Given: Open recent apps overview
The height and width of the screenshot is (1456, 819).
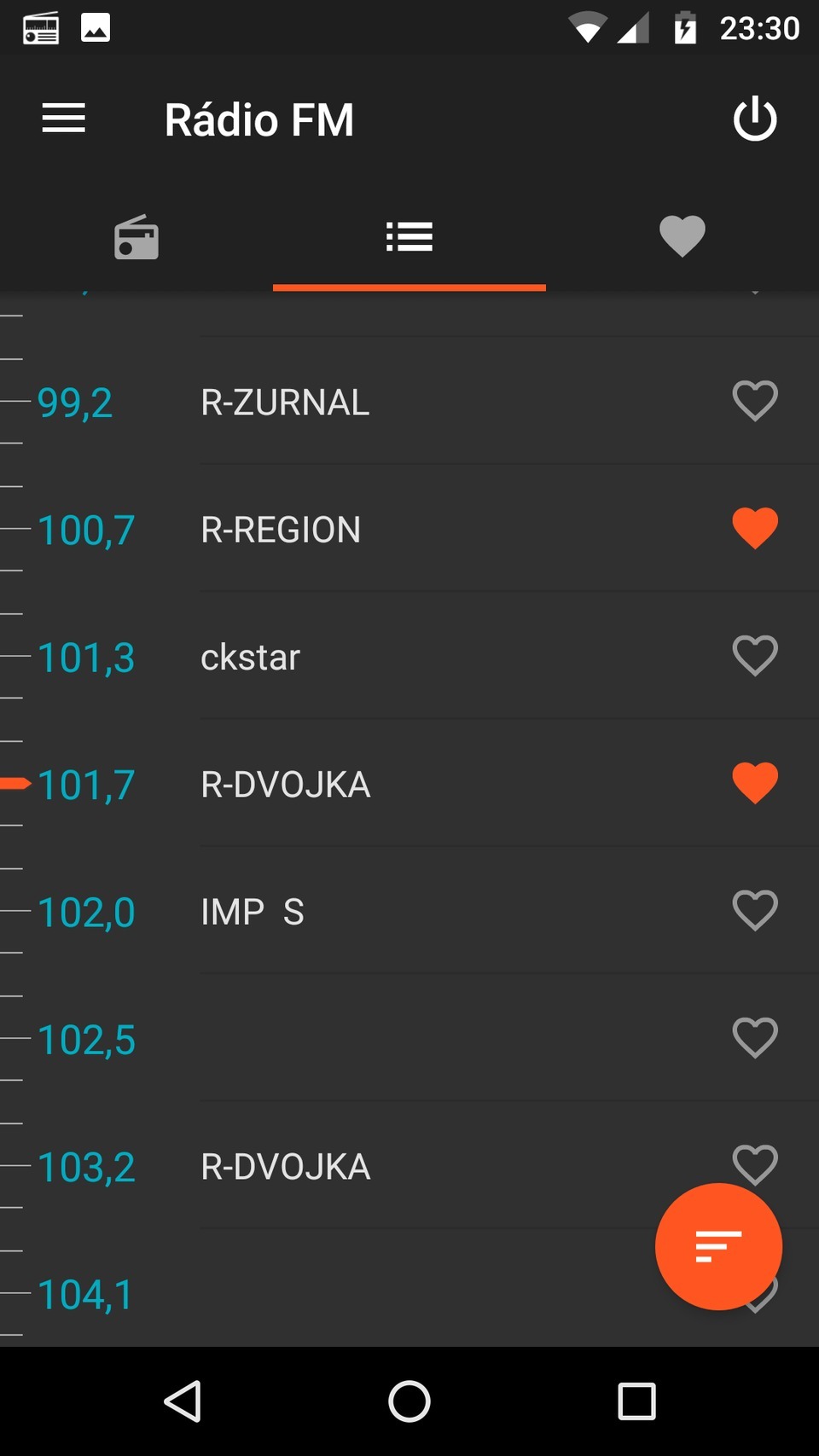Looking at the screenshot, I should [636, 1401].
